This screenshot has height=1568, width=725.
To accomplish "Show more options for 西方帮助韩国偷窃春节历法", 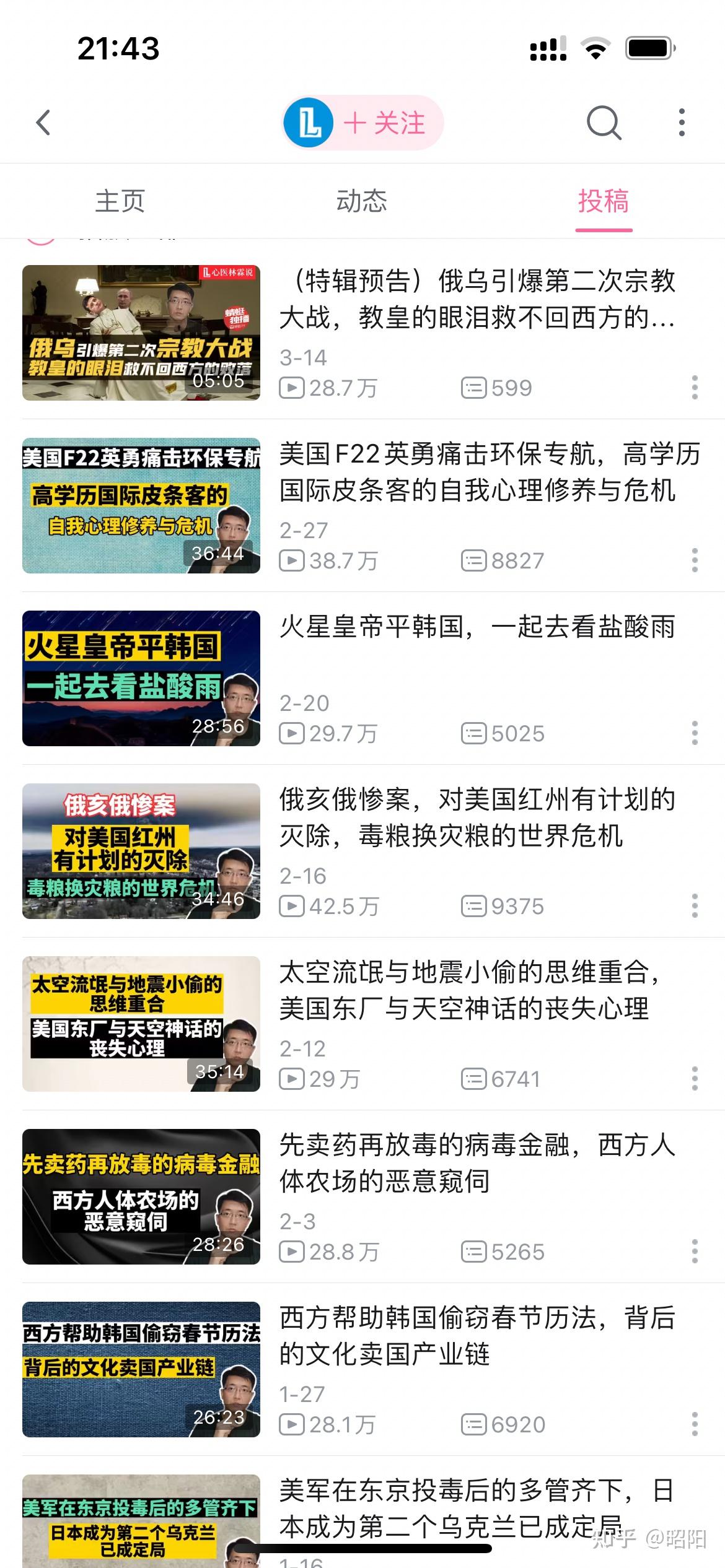I will (695, 1424).
